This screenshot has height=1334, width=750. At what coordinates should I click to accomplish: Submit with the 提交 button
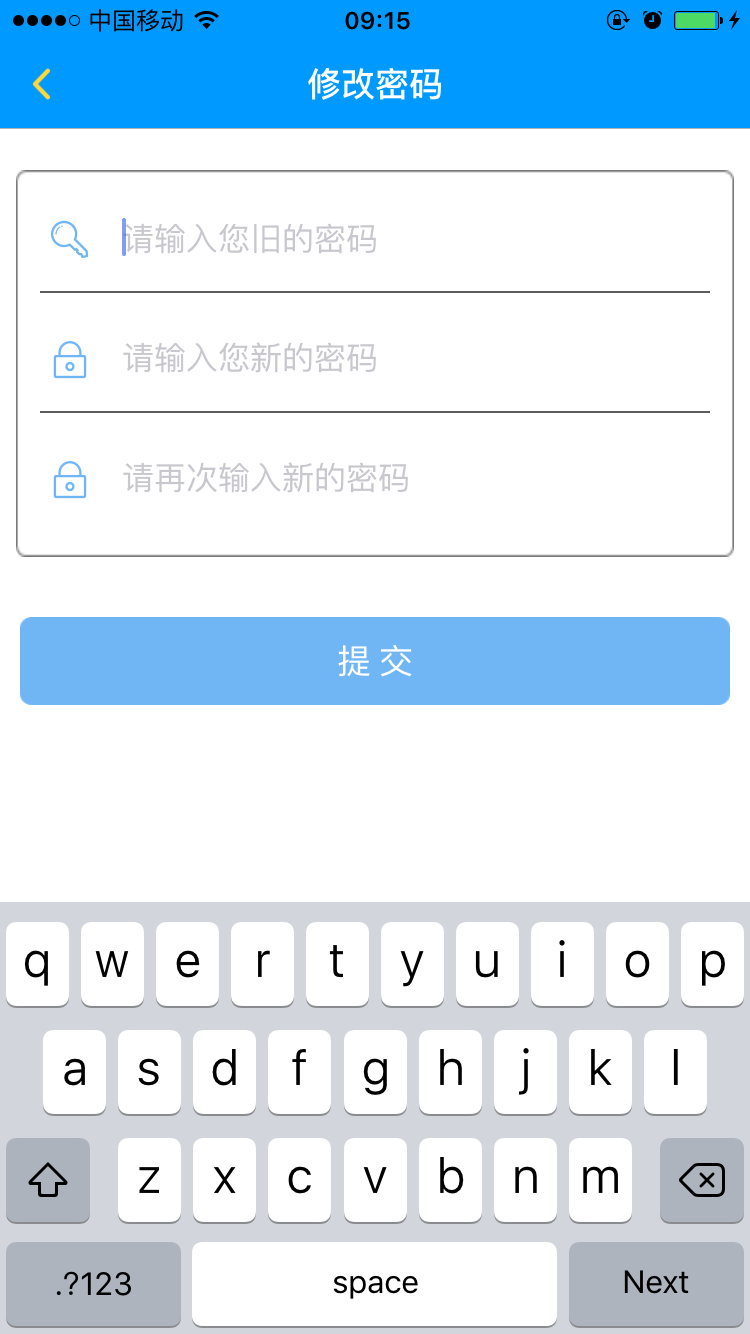(375, 661)
